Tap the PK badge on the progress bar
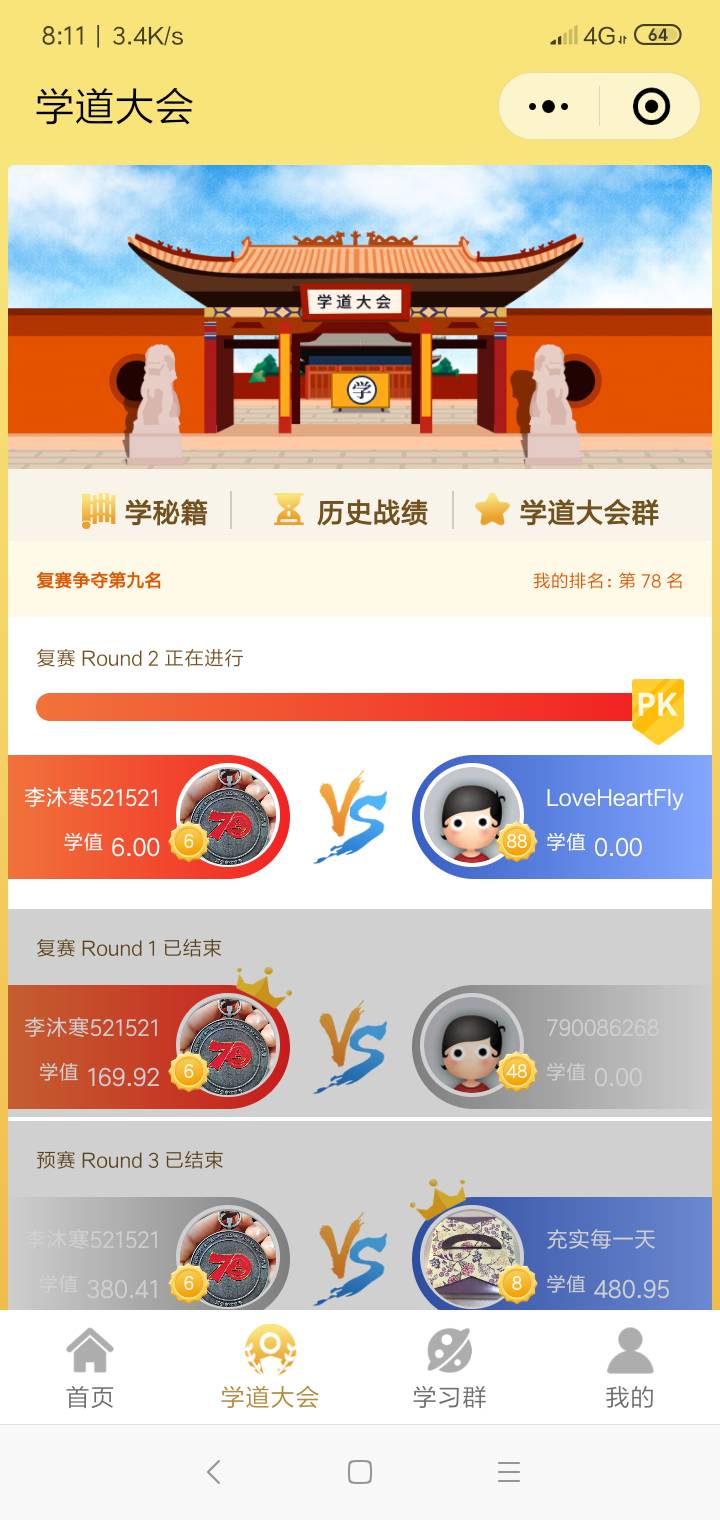 [657, 708]
